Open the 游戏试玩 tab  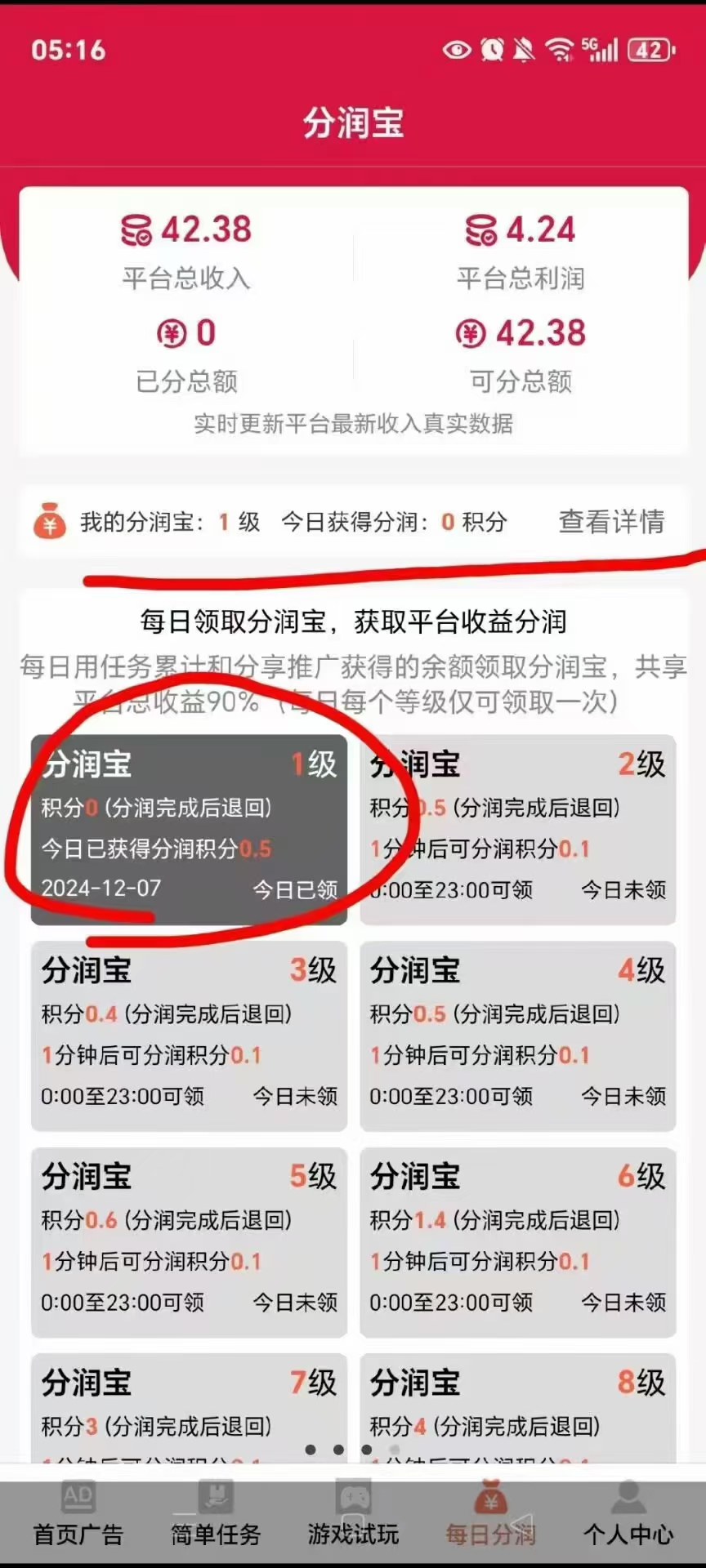pos(353,1515)
